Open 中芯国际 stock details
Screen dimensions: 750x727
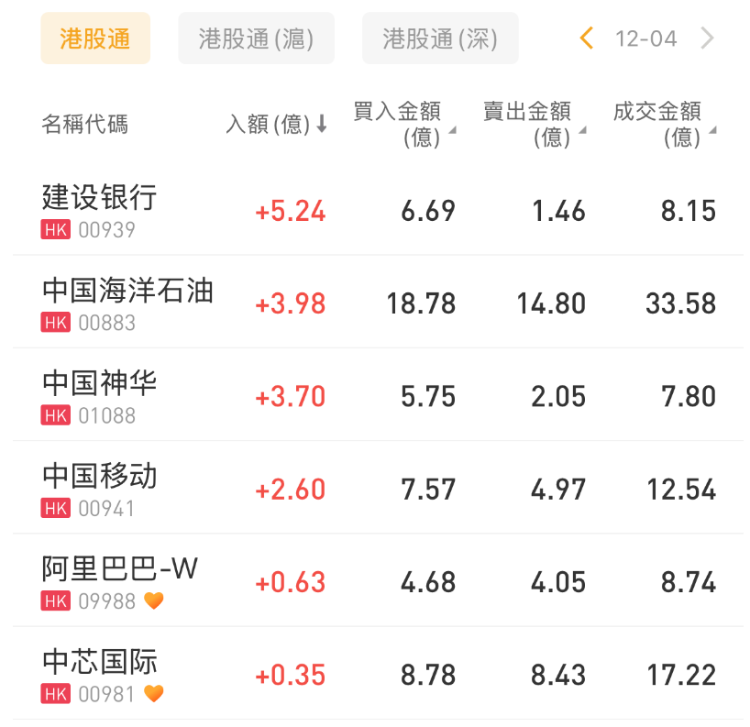coord(100,675)
